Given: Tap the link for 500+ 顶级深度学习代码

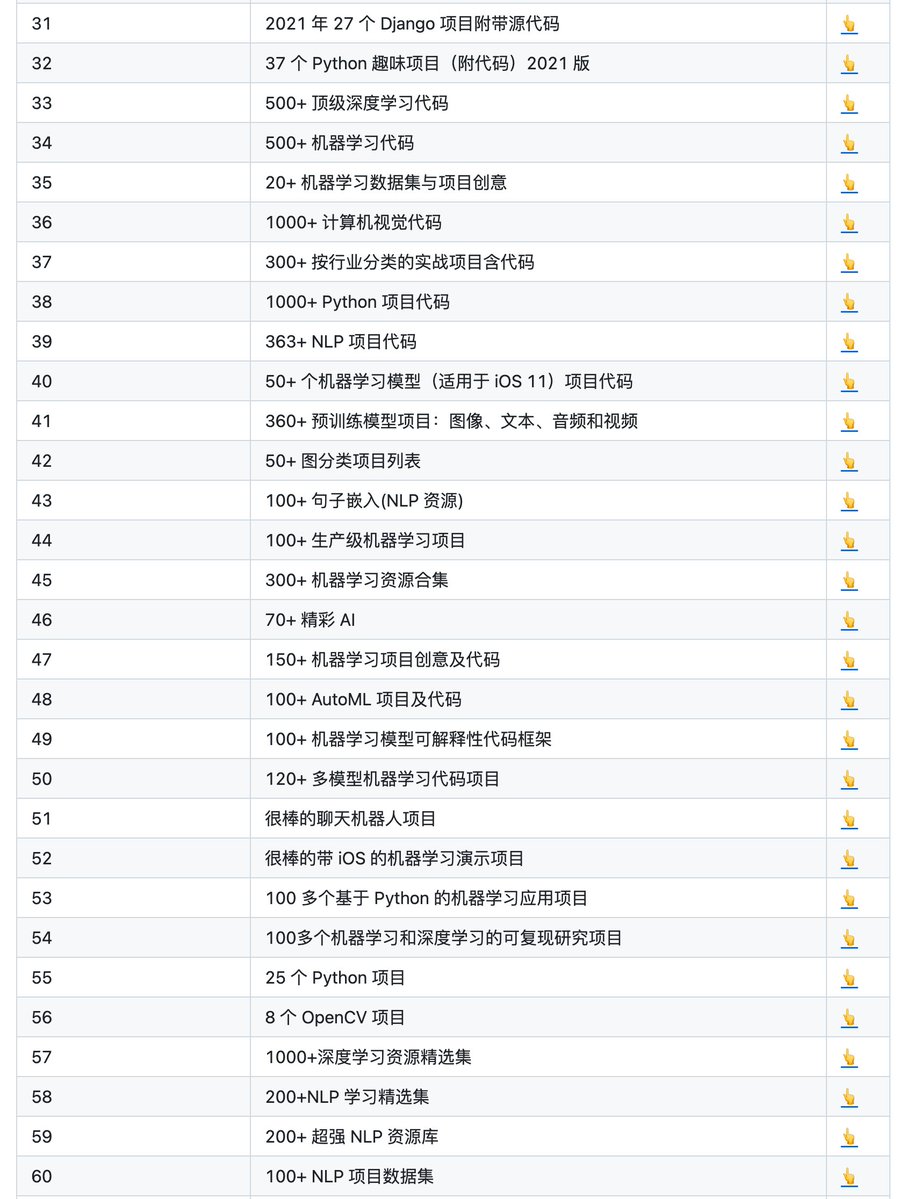Looking at the screenshot, I should 849,104.
